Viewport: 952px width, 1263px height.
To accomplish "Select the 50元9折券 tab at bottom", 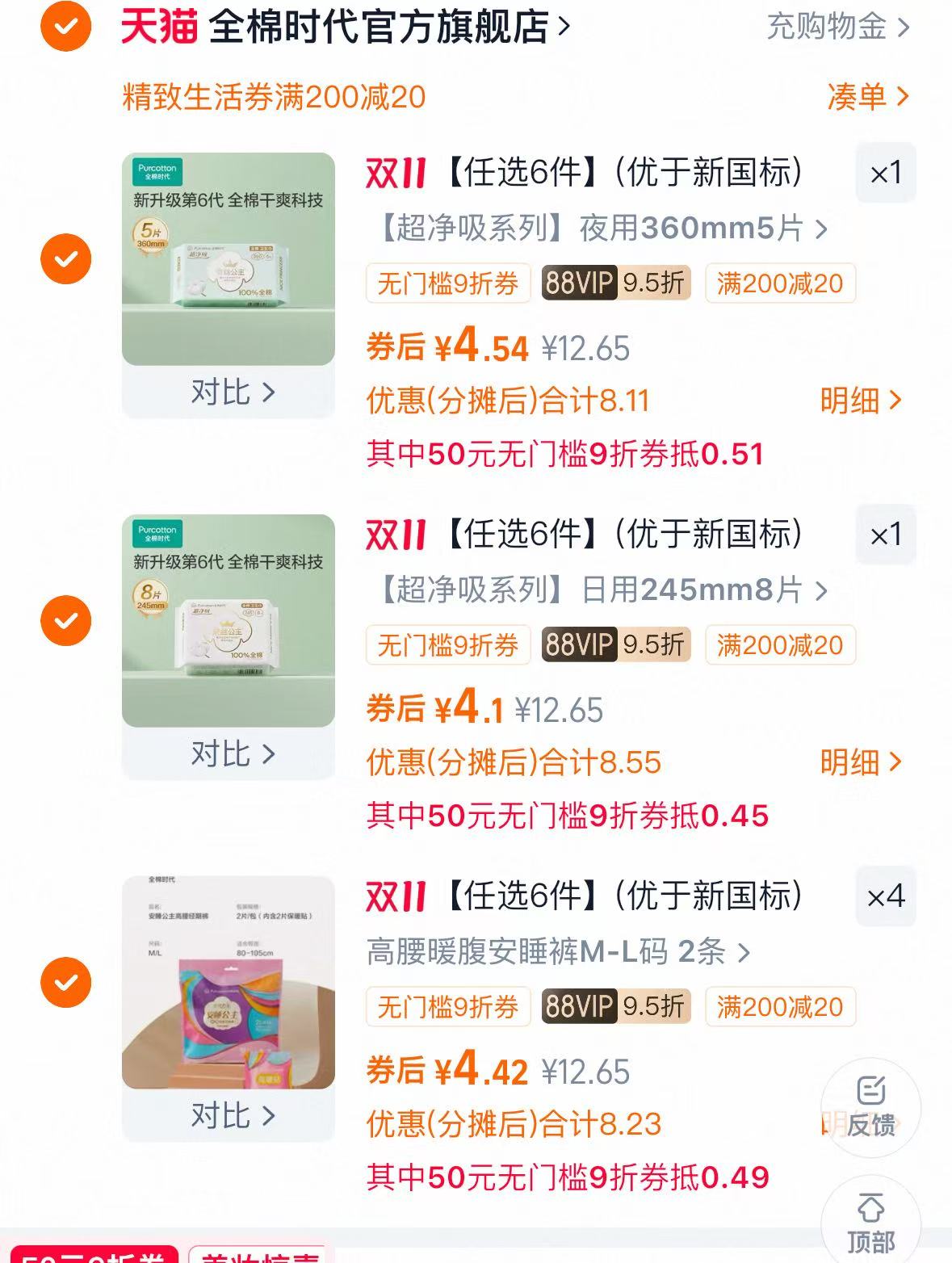I will point(91,1257).
